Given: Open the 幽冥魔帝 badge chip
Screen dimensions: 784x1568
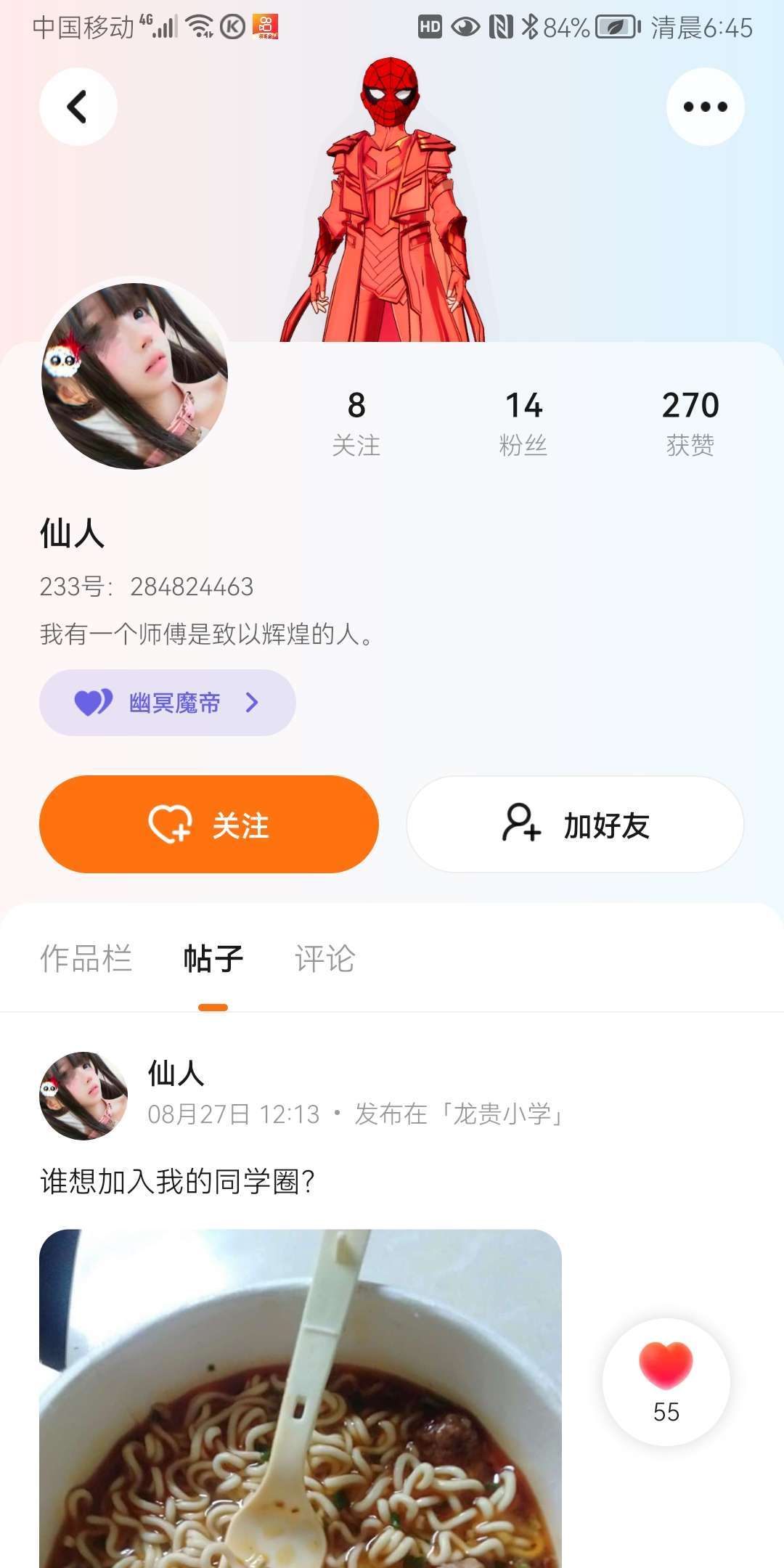Looking at the screenshot, I should click(167, 703).
